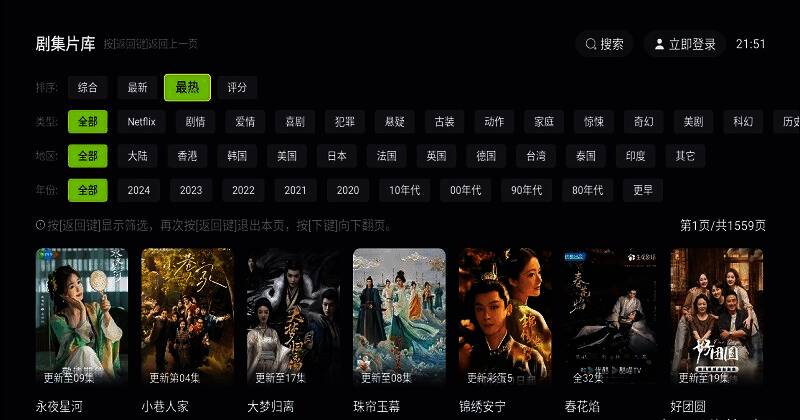
Task: Filter year by 2024
Action: point(139,190)
